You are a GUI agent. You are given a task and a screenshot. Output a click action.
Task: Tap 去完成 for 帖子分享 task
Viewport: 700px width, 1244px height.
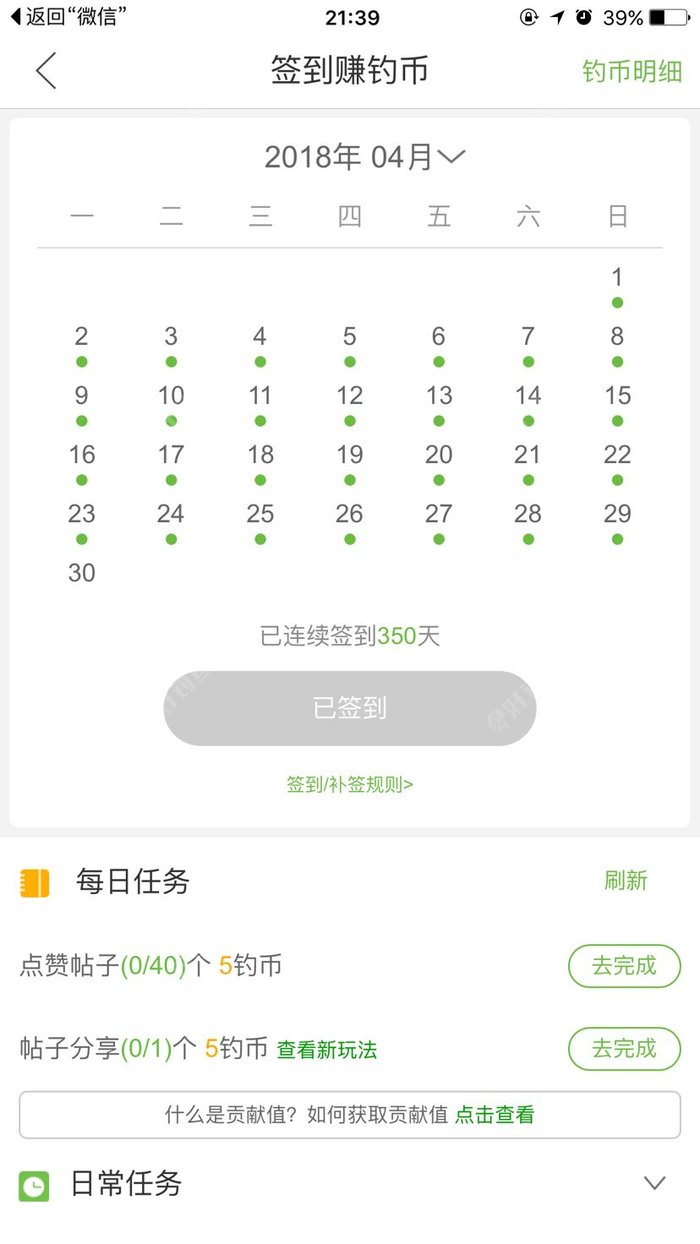[x=624, y=1049]
